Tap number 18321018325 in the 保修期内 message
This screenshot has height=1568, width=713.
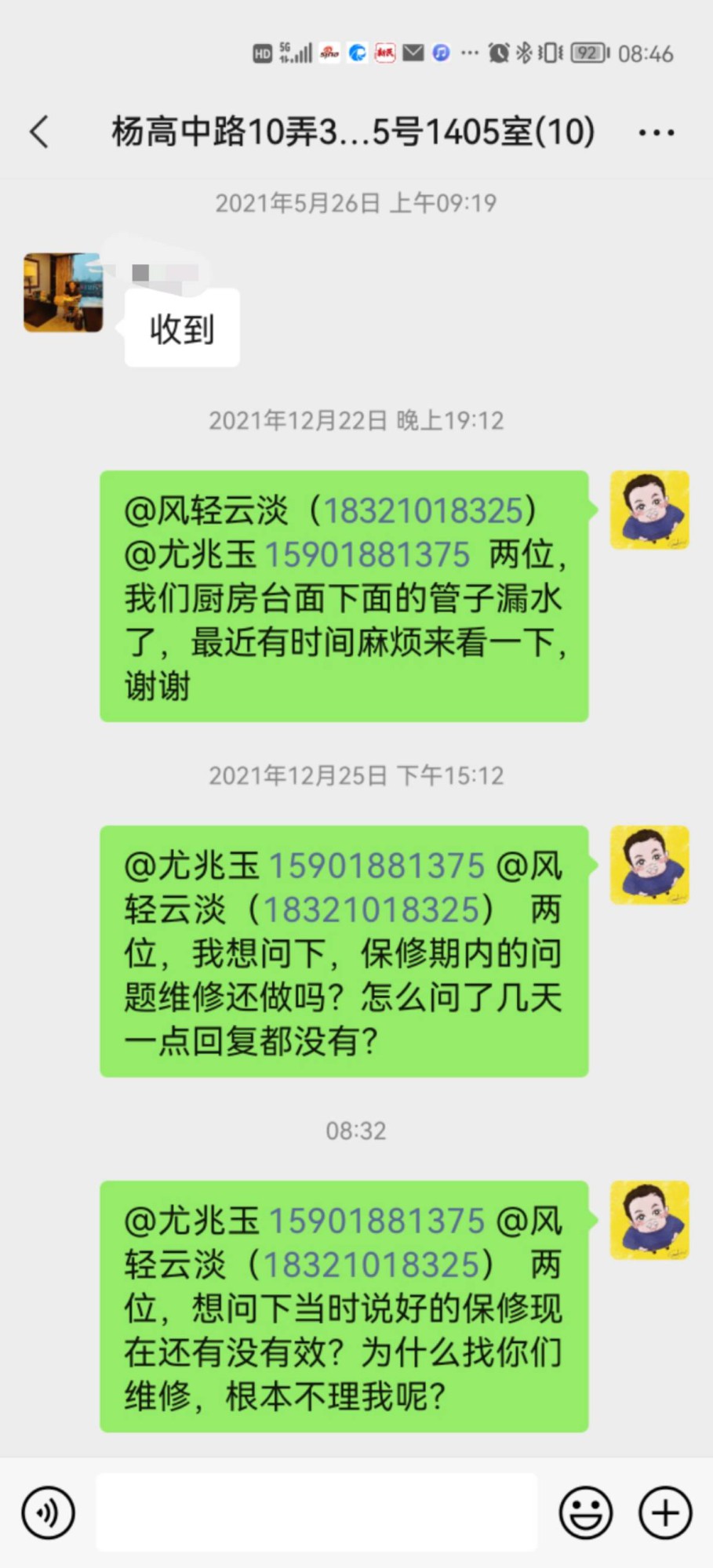click(371, 910)
